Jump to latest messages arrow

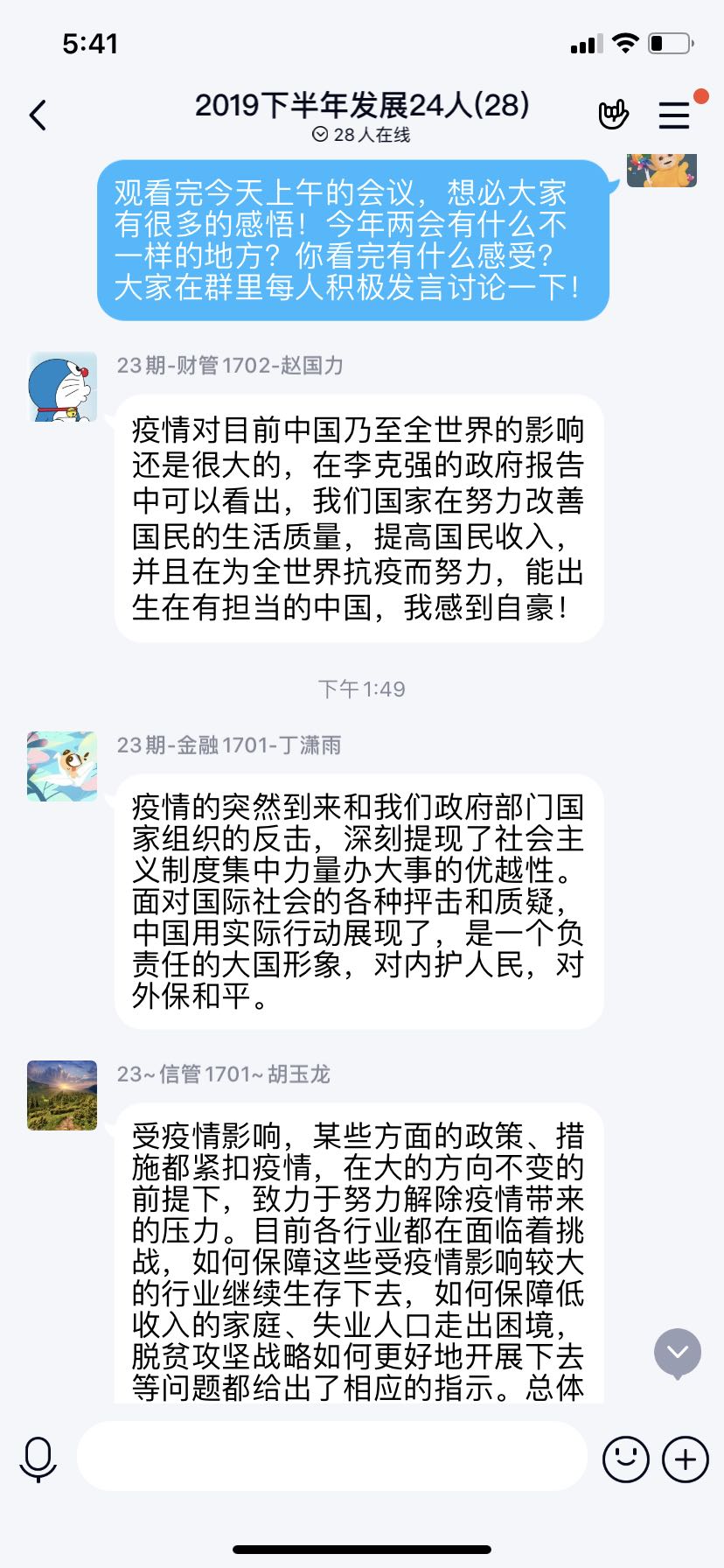678,1353
